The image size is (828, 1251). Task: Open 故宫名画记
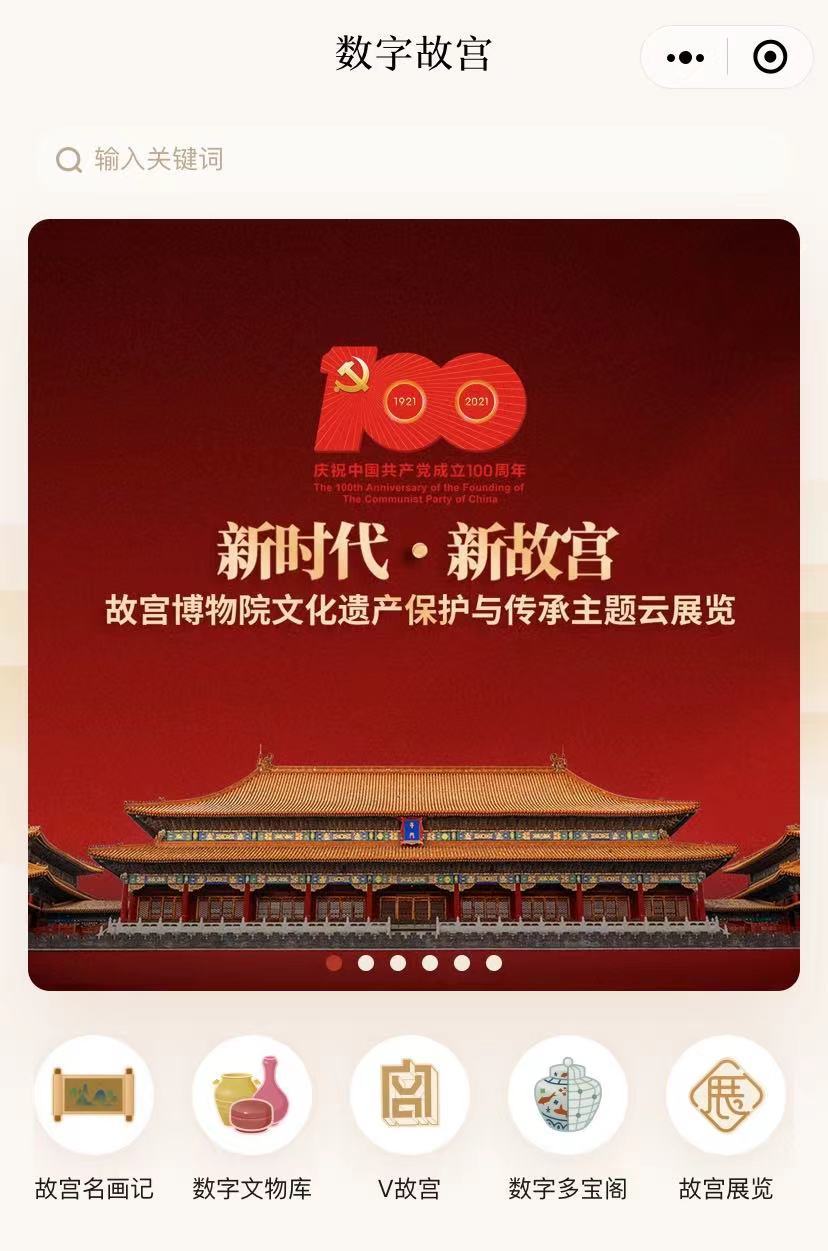click(94, 1096)
